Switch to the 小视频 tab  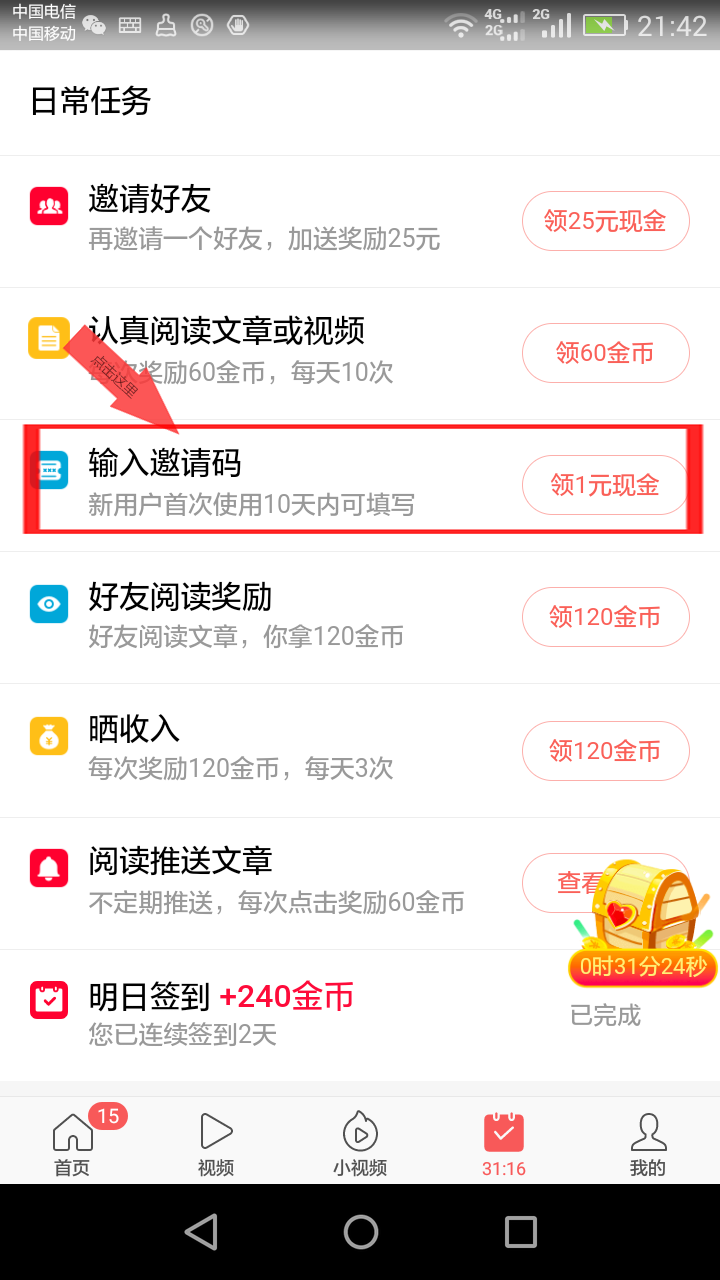360,1141
